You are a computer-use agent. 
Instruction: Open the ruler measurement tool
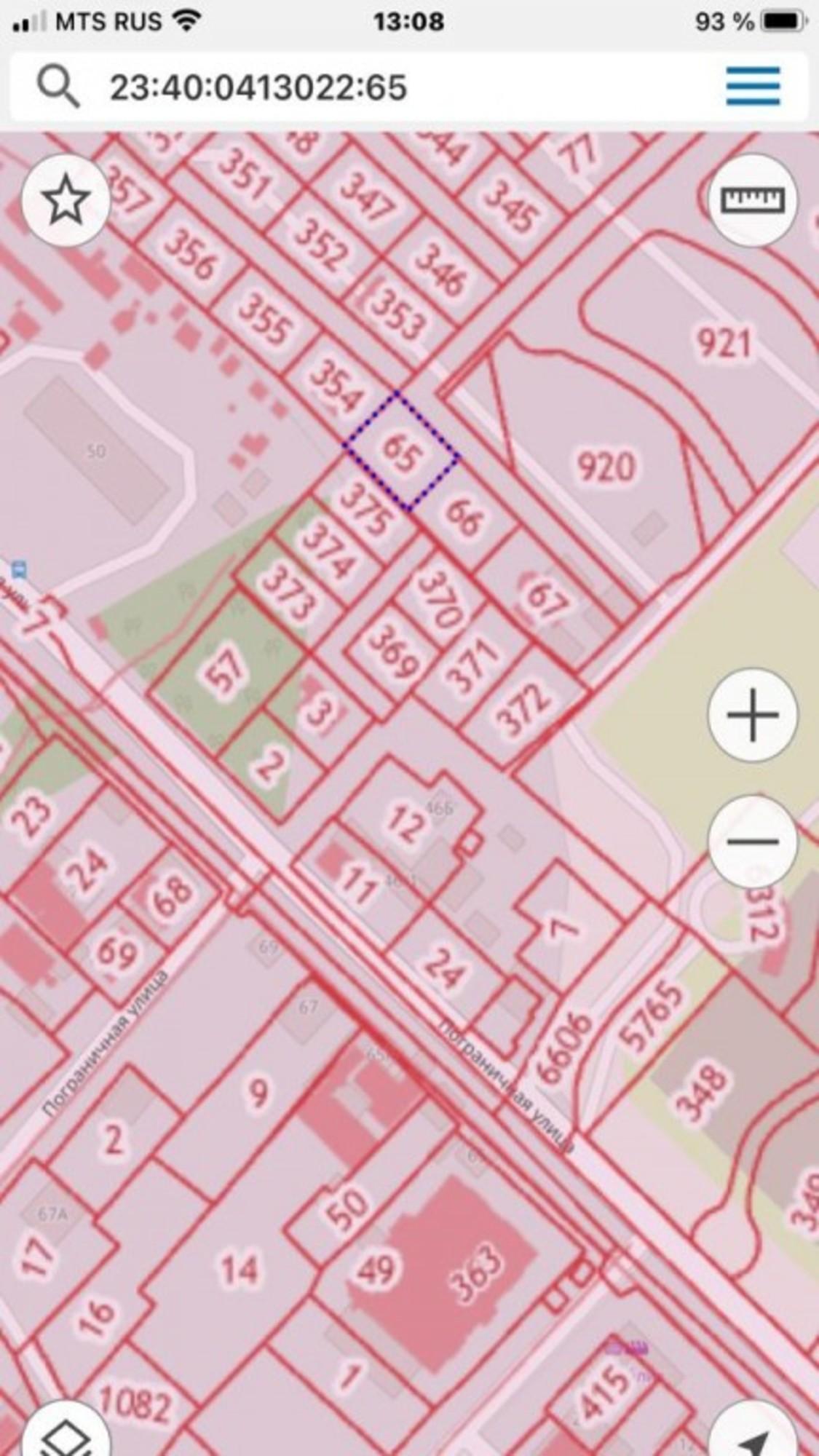coord(753,199)
